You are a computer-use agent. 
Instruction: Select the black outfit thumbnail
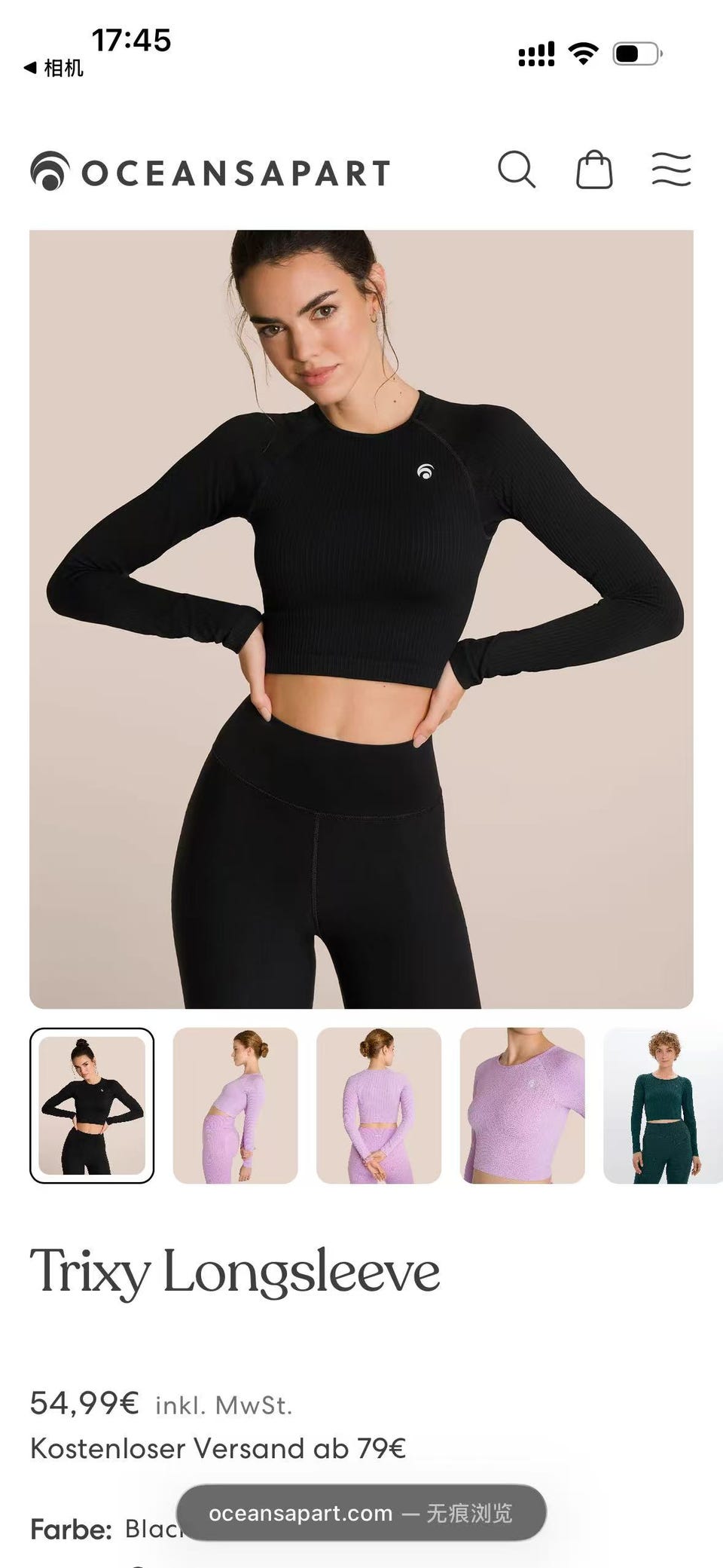pos(92,1105)
